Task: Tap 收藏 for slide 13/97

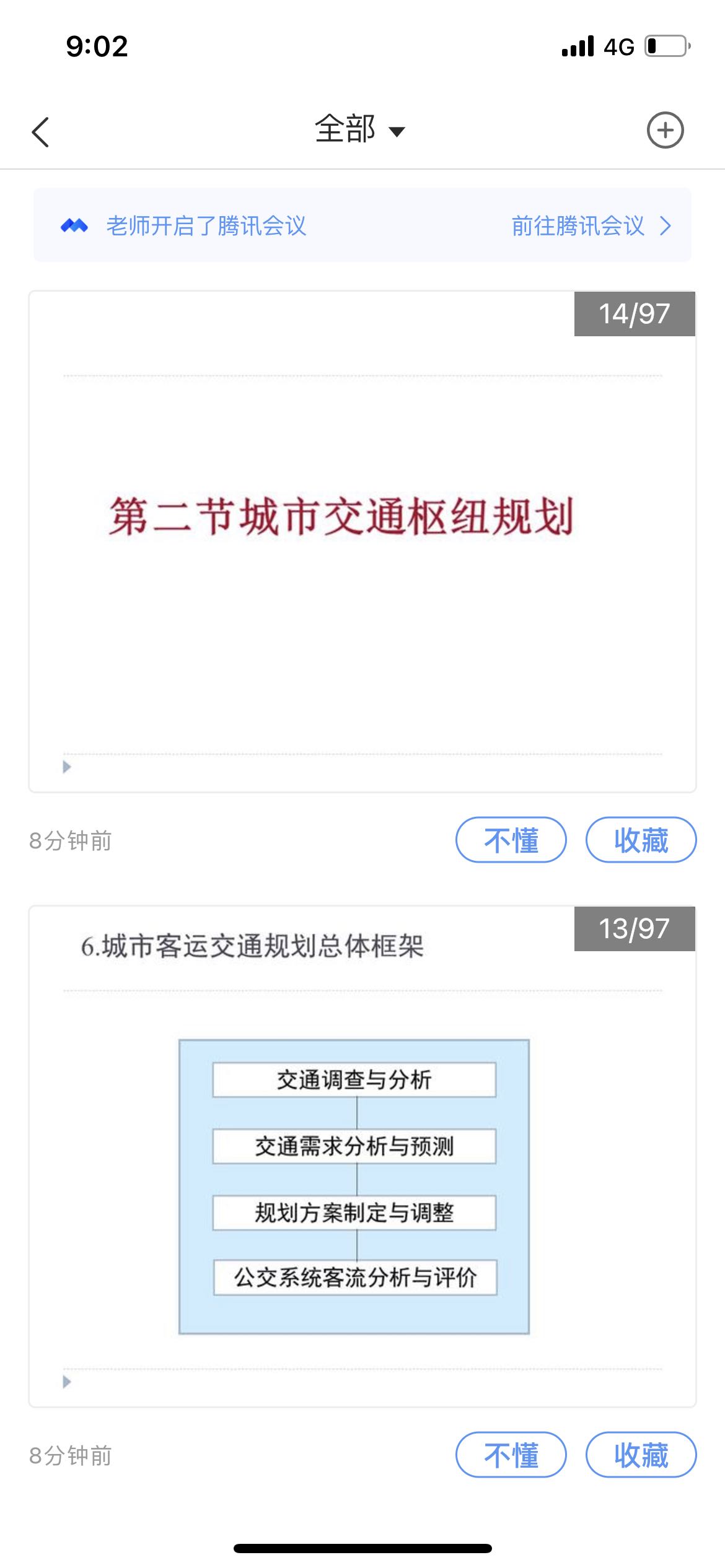Action: (x=641, y=1455)
